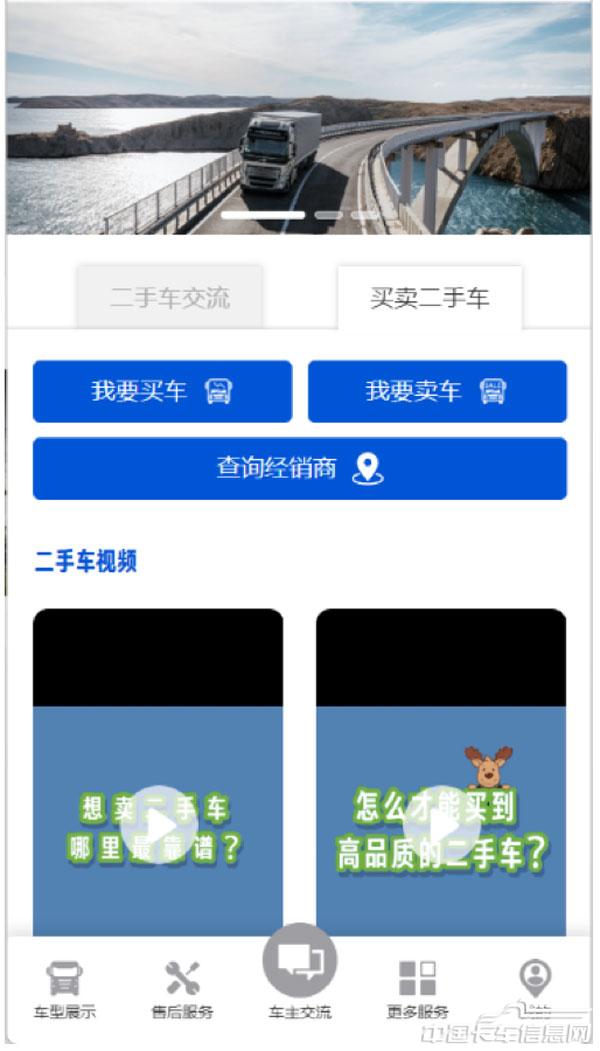Go to the 售后服务 bottom tab
Screen dimensions: 600x1051
tap(182, 988)
